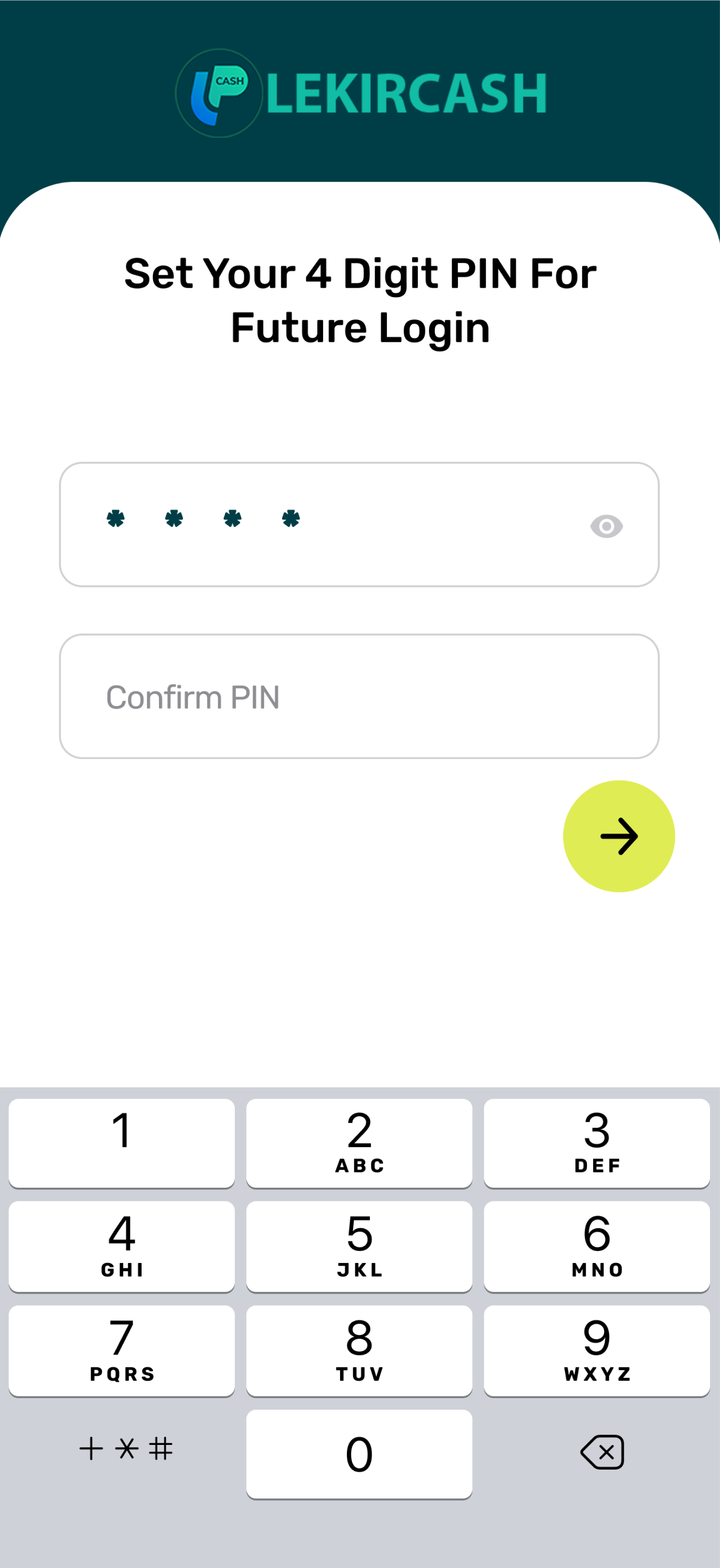Reveal the PIN with the eye icon
This screenshot has width=720, height=1568.
(606, 526)
